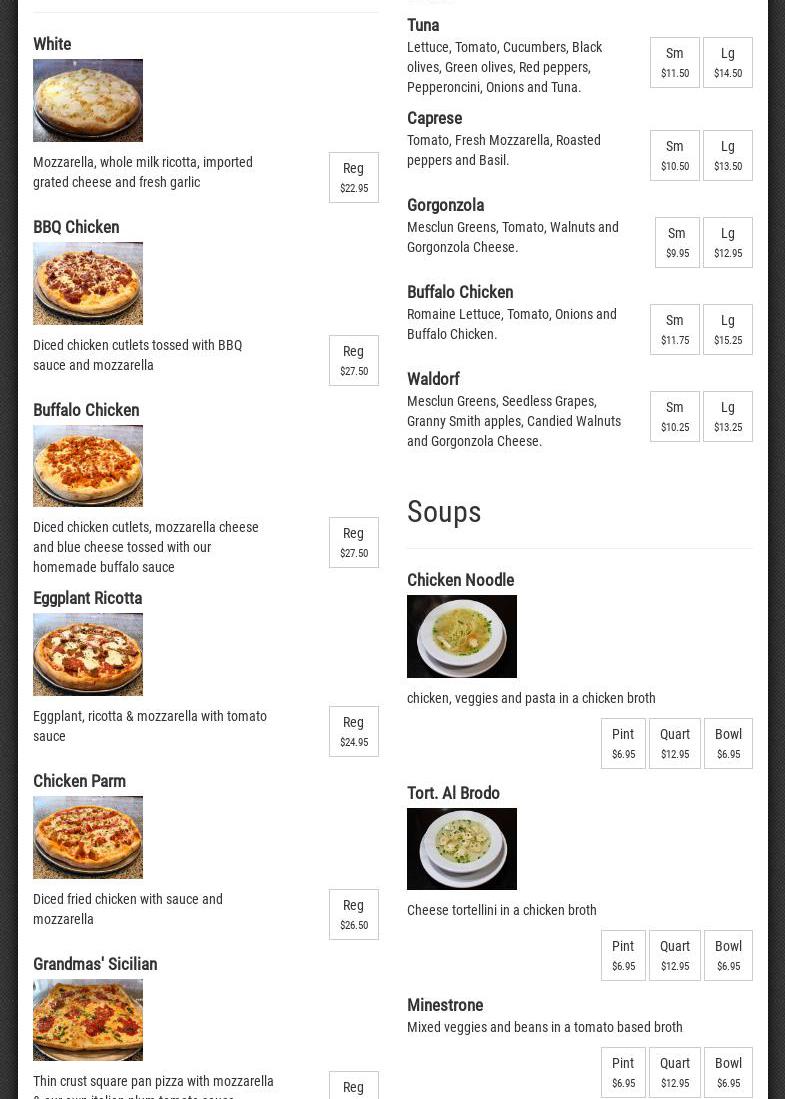The width and height of the screenshot is (785, 1099).
Task: Add a Bowl of Tort. Al Brodo
Action: (x=728, y=955)
